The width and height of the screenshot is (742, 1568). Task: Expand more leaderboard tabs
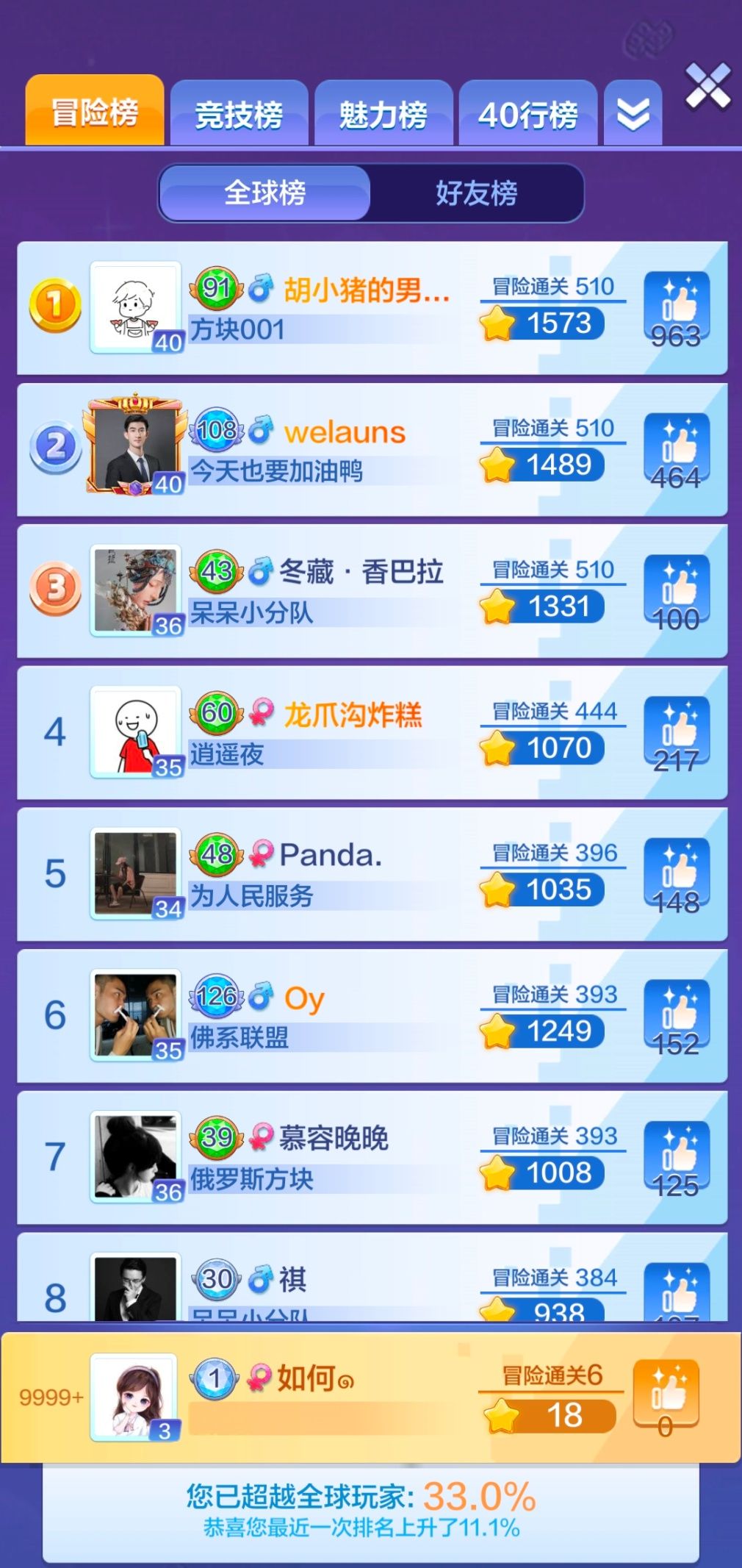coord(633,114)
